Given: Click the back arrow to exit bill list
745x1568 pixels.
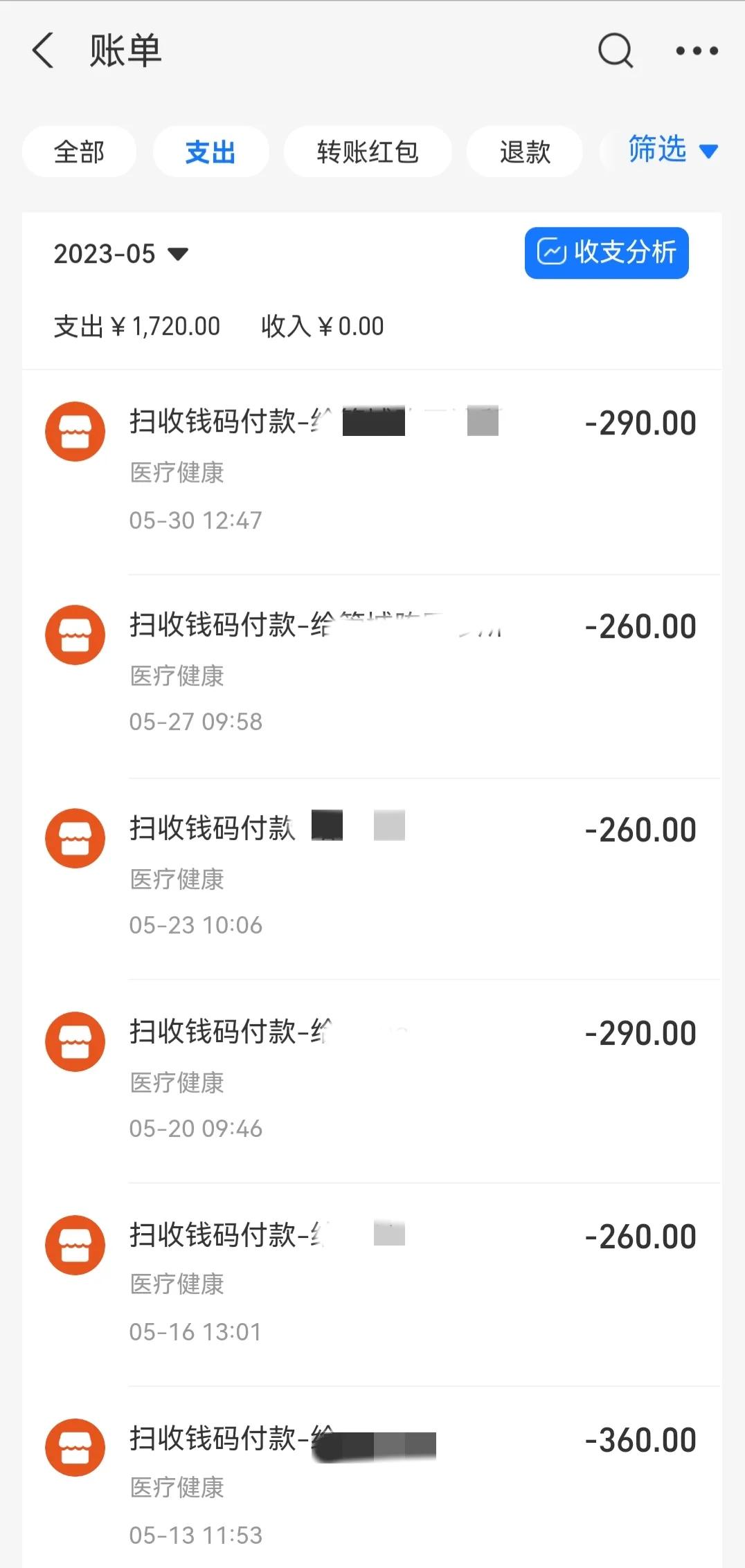Looking at the screenshot, I should click(x=44, y=51).
